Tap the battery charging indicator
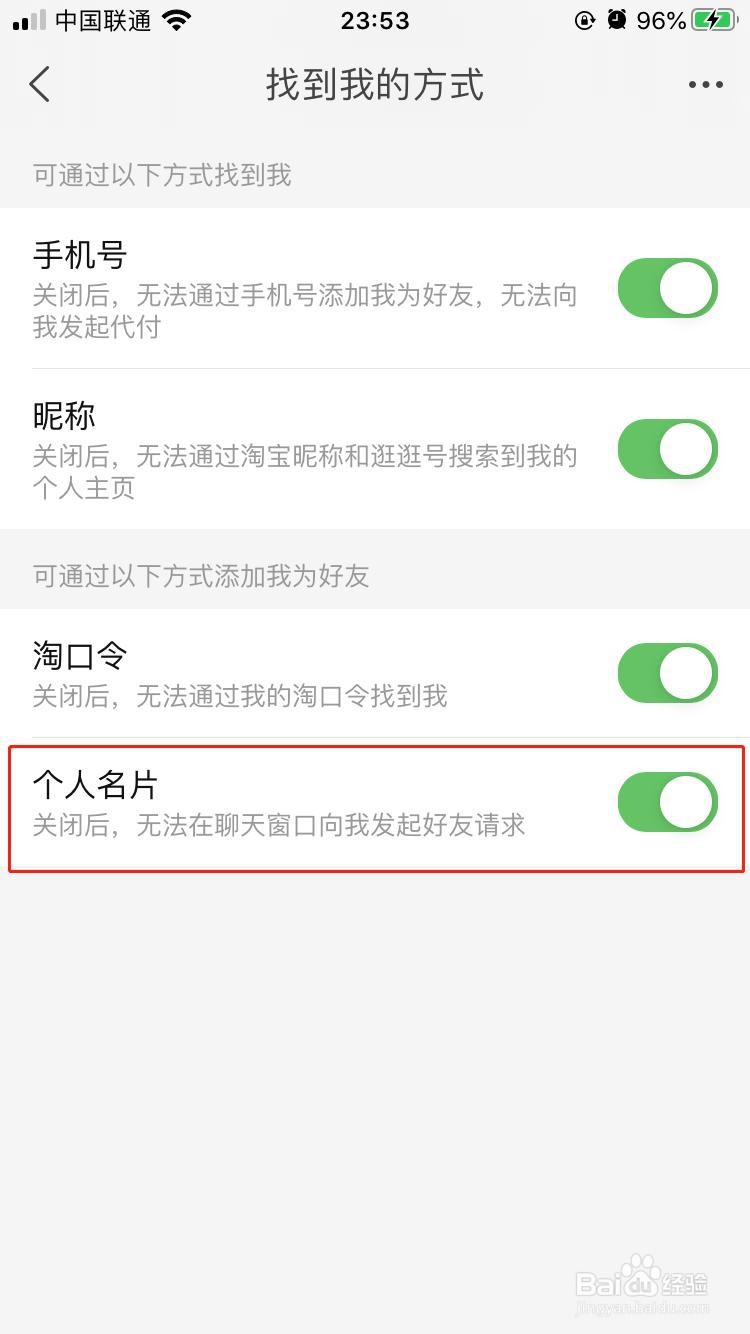This screenshot has height=1334, width=750. pyautogui.click(x=712, y=17)
